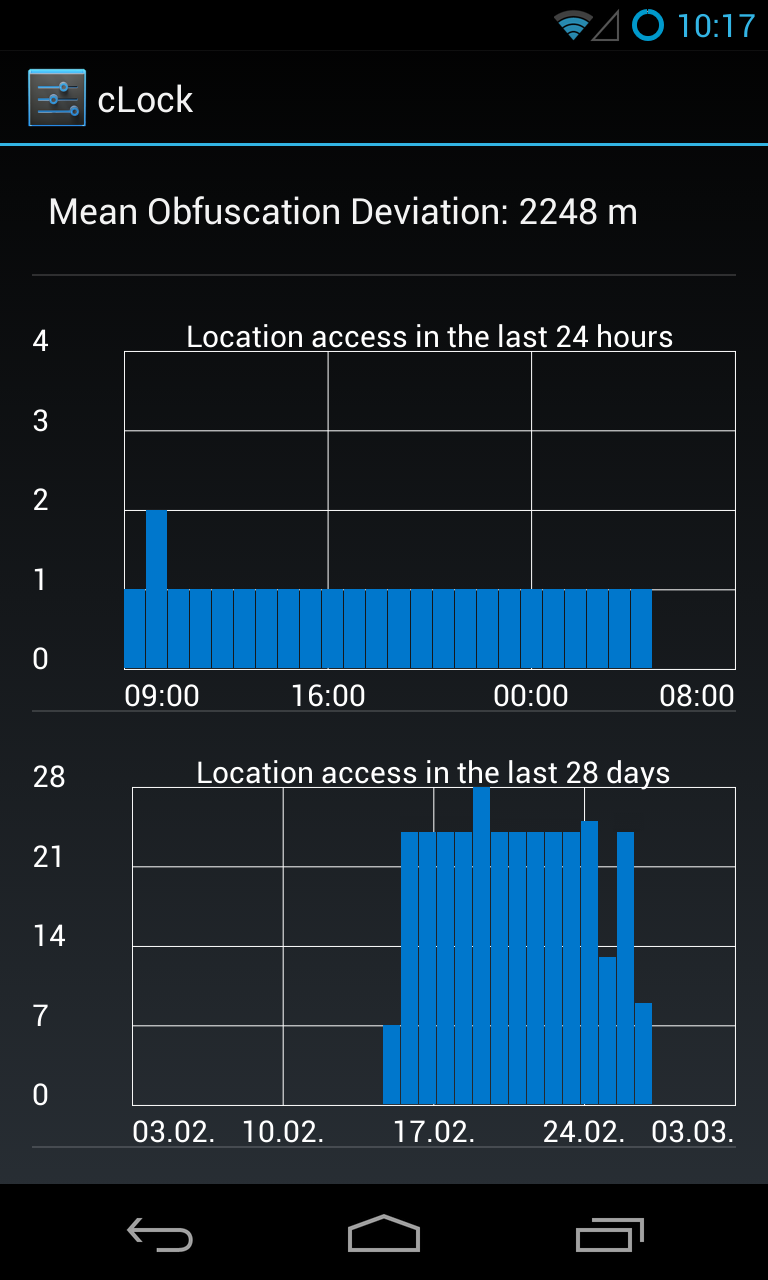
Task: Return to the home screen
Action: 384,1234
